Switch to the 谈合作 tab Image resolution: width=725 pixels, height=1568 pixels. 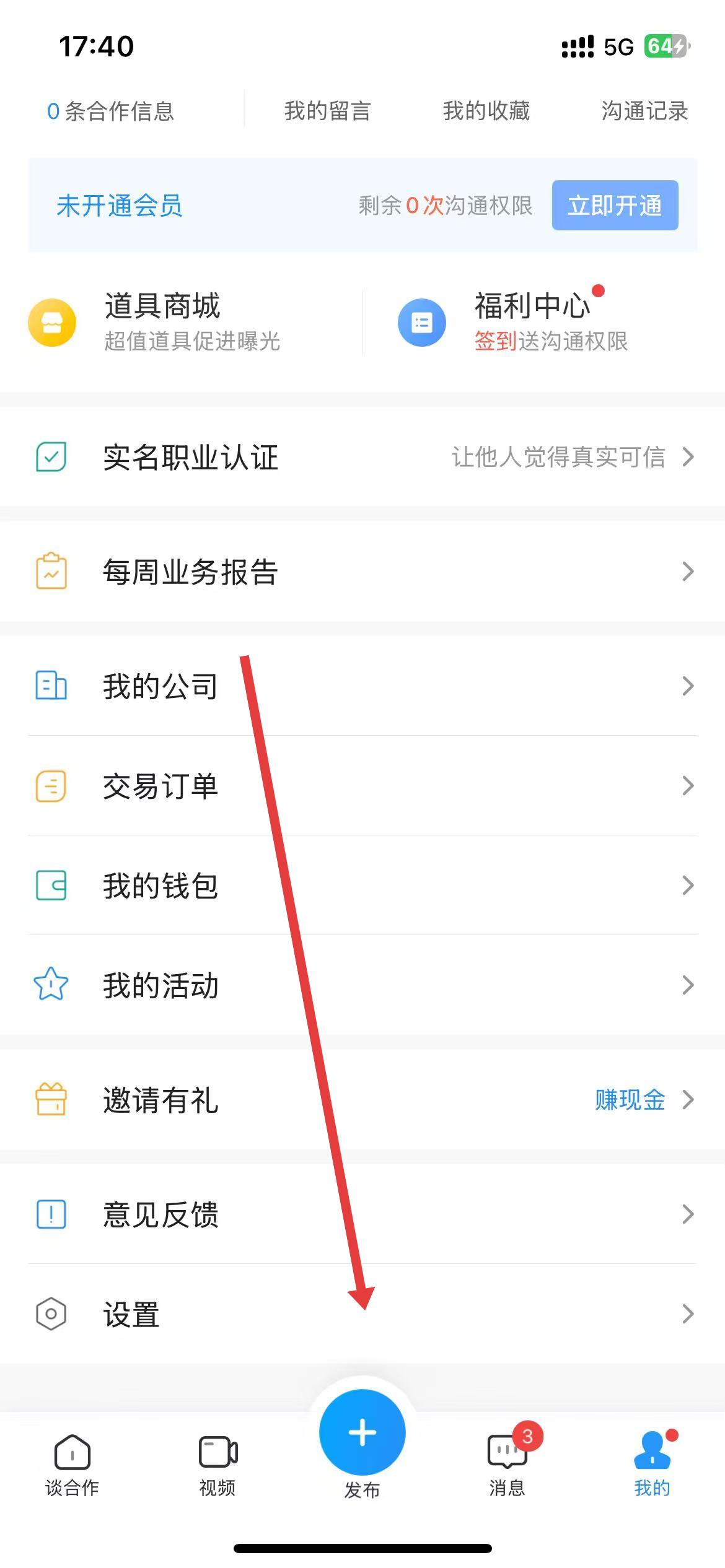click(x=72, y=1464)
